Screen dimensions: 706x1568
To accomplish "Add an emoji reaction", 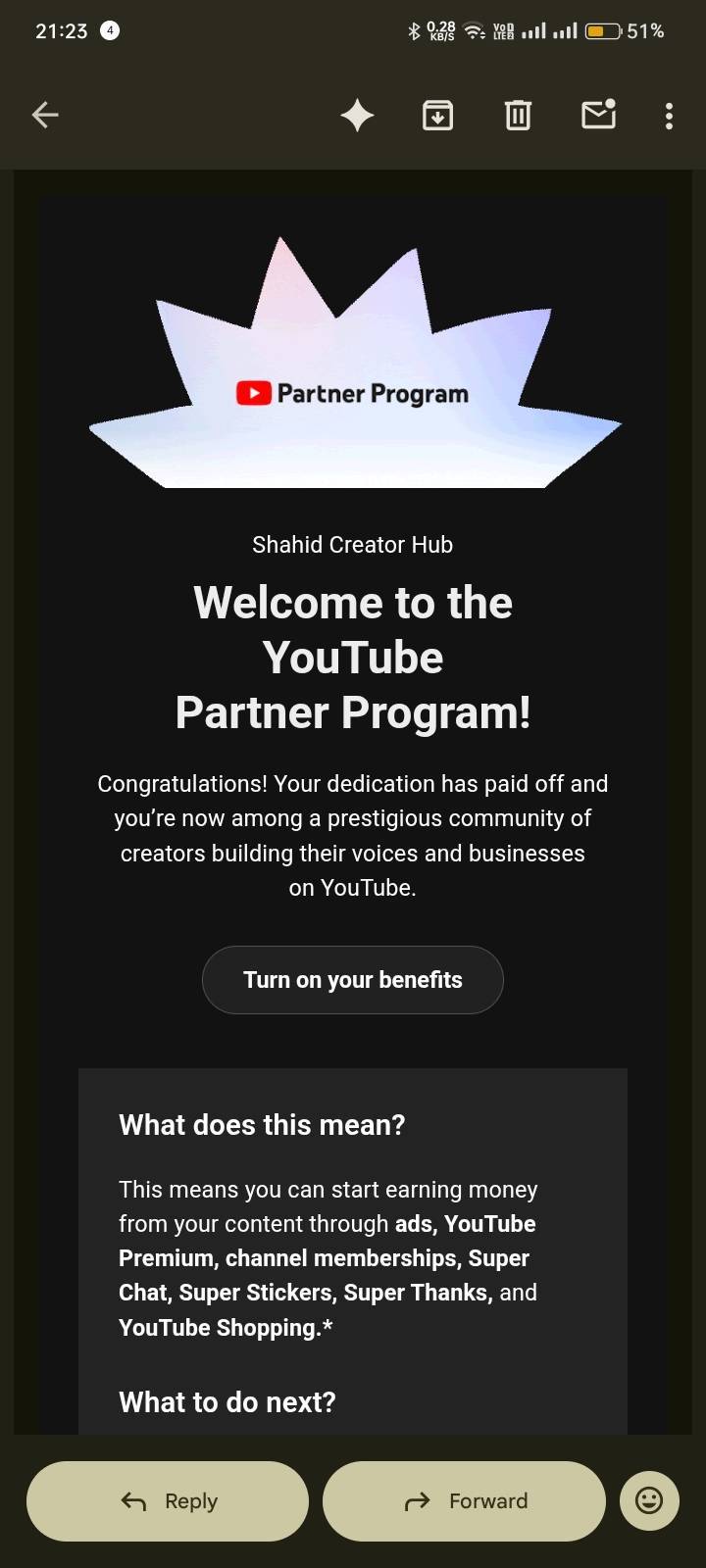I will [x=649, y=1501].
